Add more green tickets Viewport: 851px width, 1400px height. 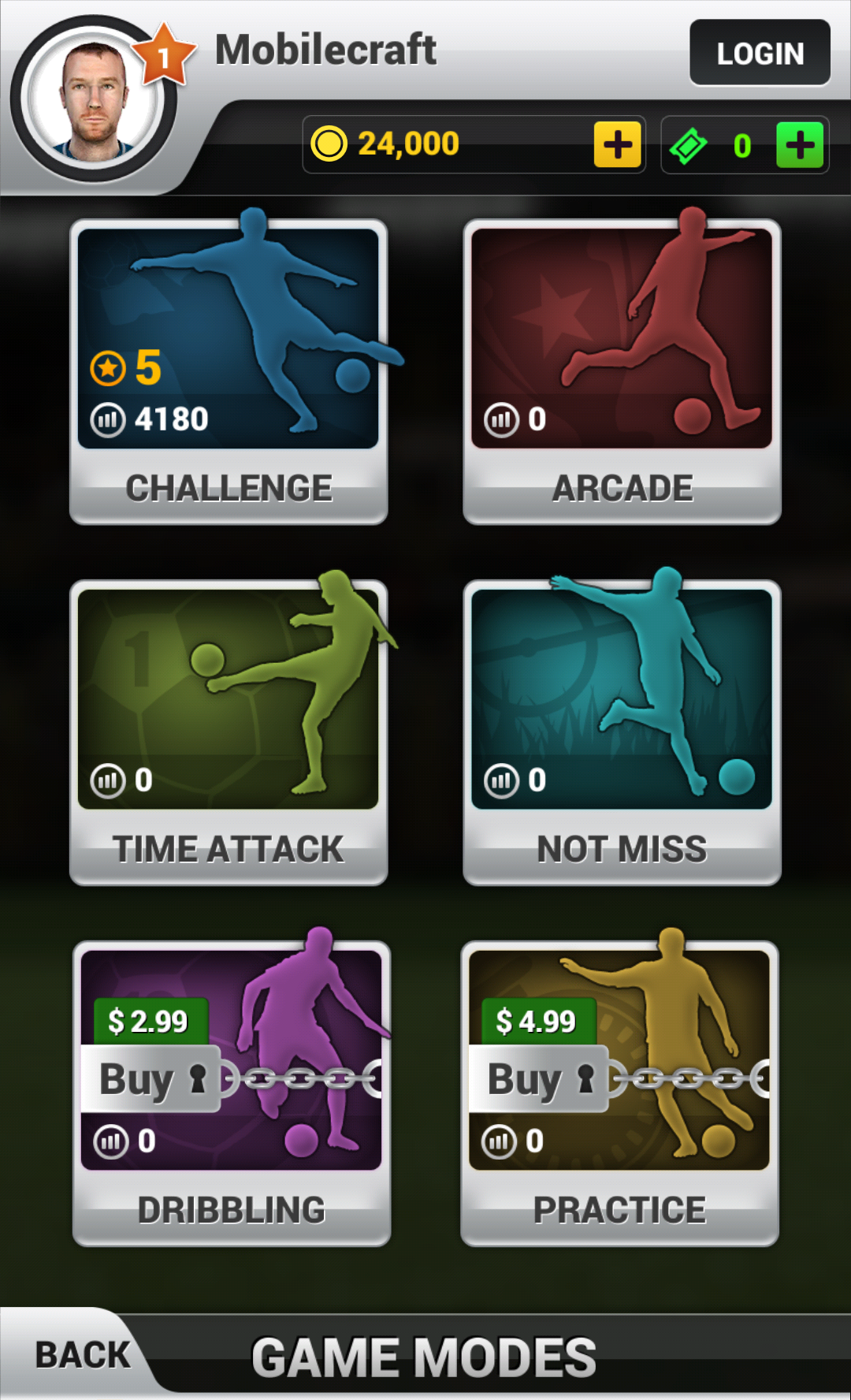799,145
